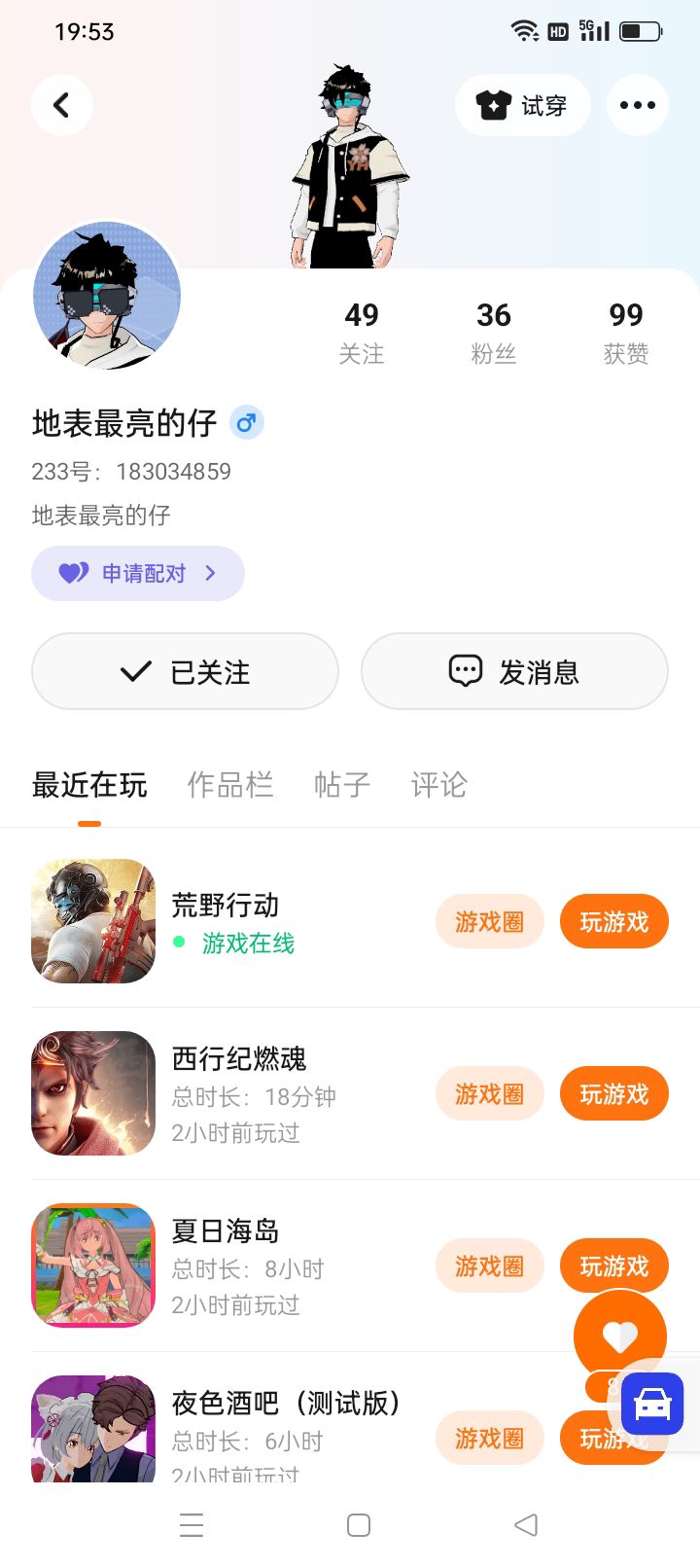Open 游戏圈 for 西行纪燃魂

tap(489, 1093)
